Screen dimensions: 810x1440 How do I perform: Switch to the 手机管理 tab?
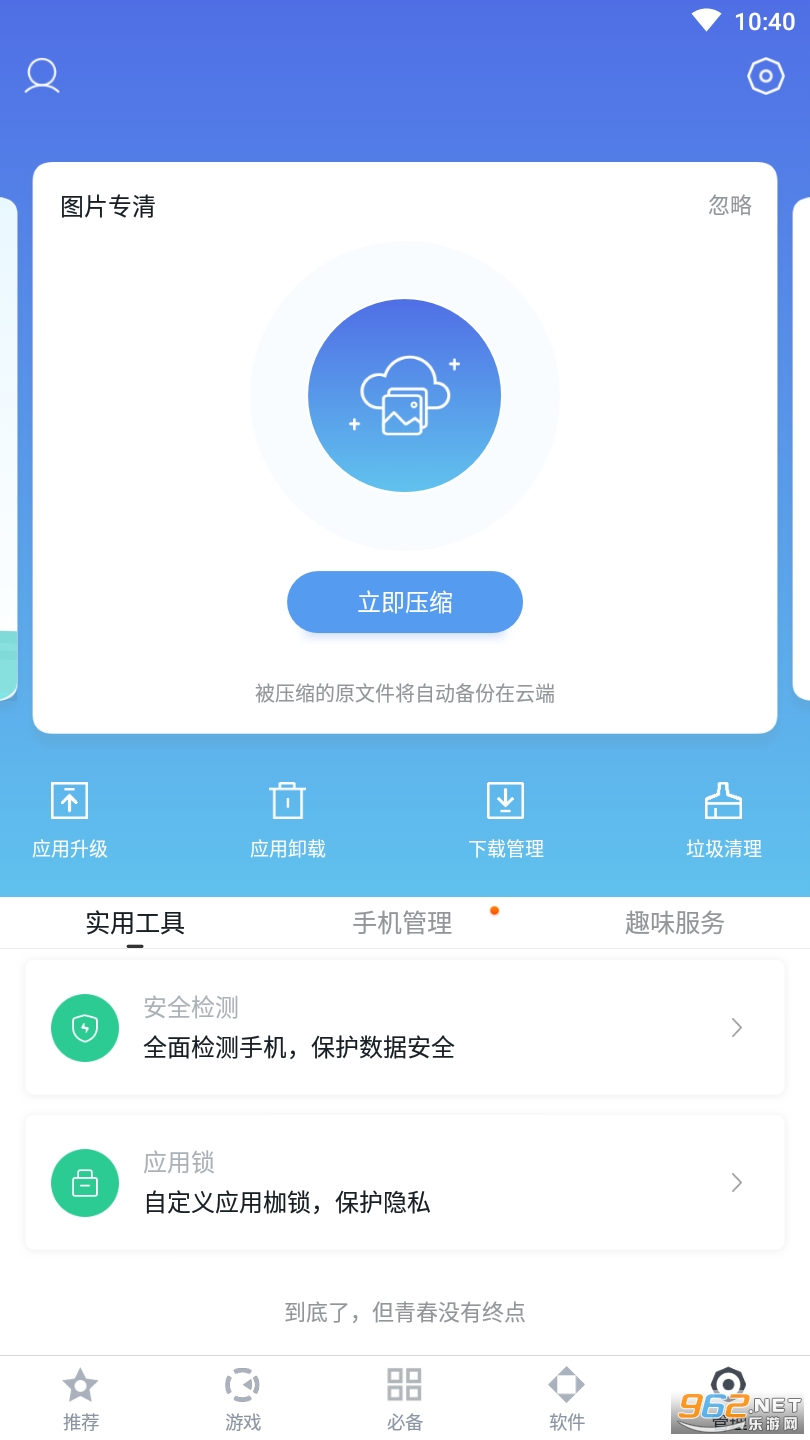click(x=403, y=922)
